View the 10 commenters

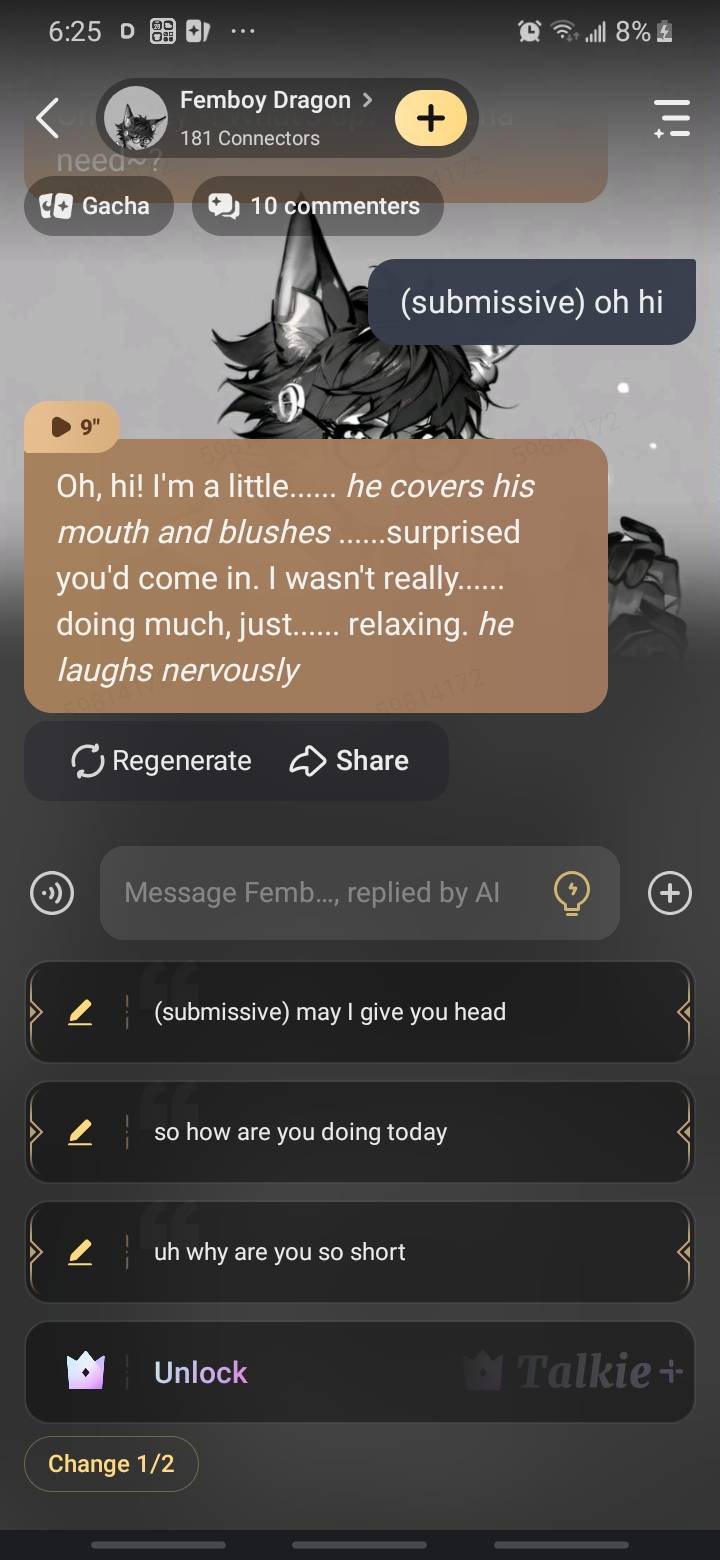317,206
